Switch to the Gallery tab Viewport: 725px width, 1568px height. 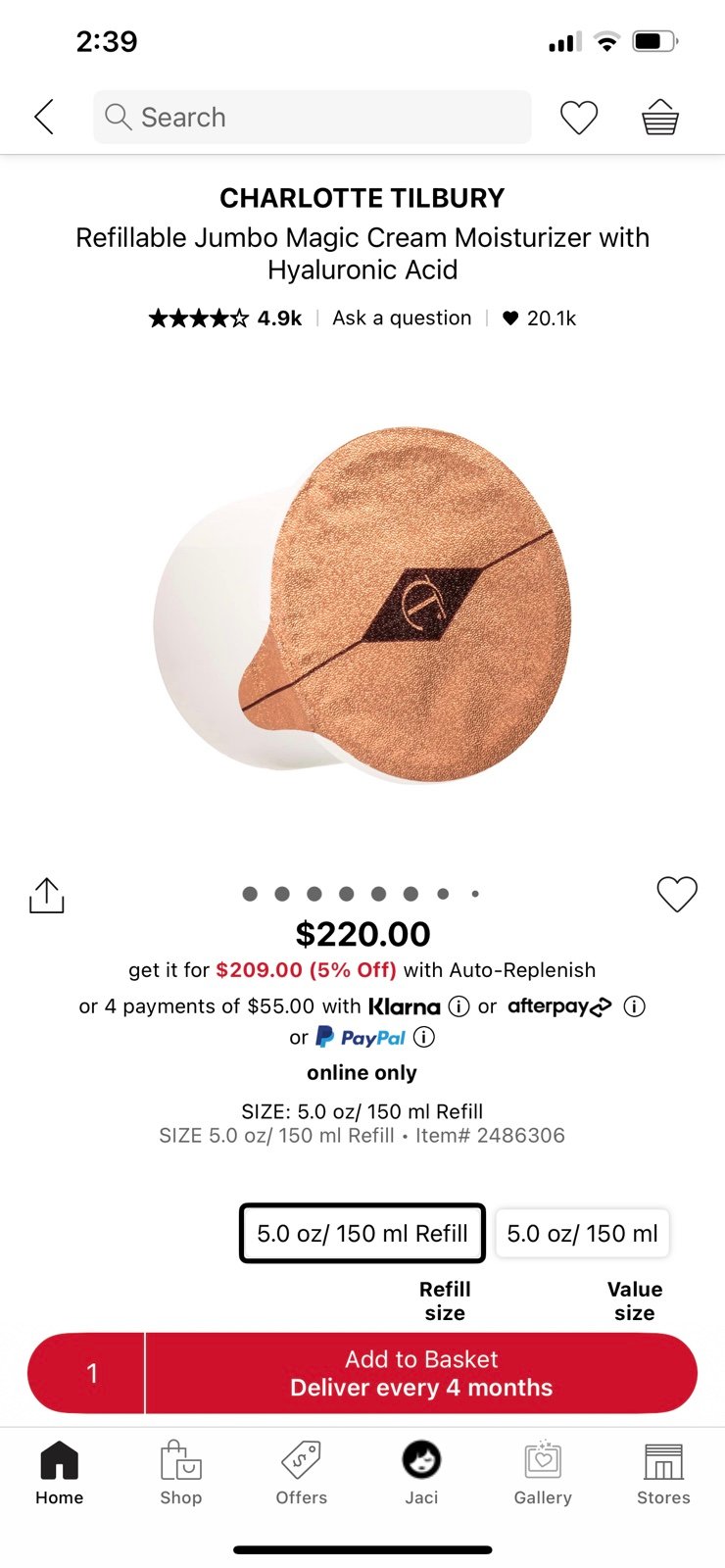pyautogui.click(x=543, y=1472)
